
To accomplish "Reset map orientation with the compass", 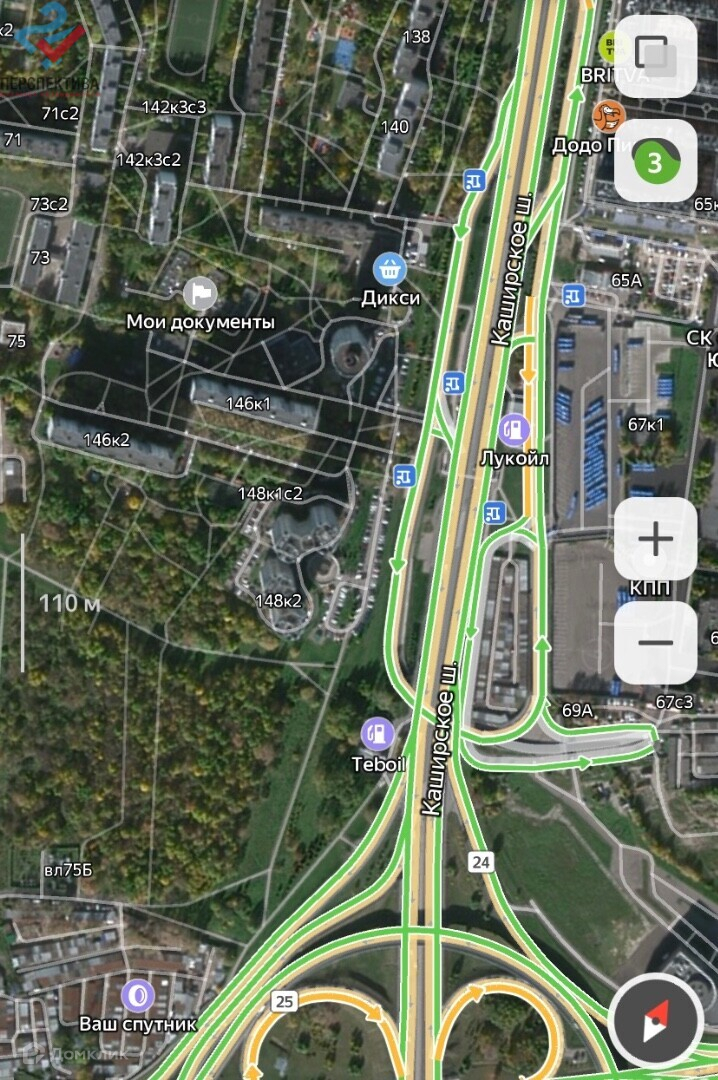I will click(x=655, y=1022).
